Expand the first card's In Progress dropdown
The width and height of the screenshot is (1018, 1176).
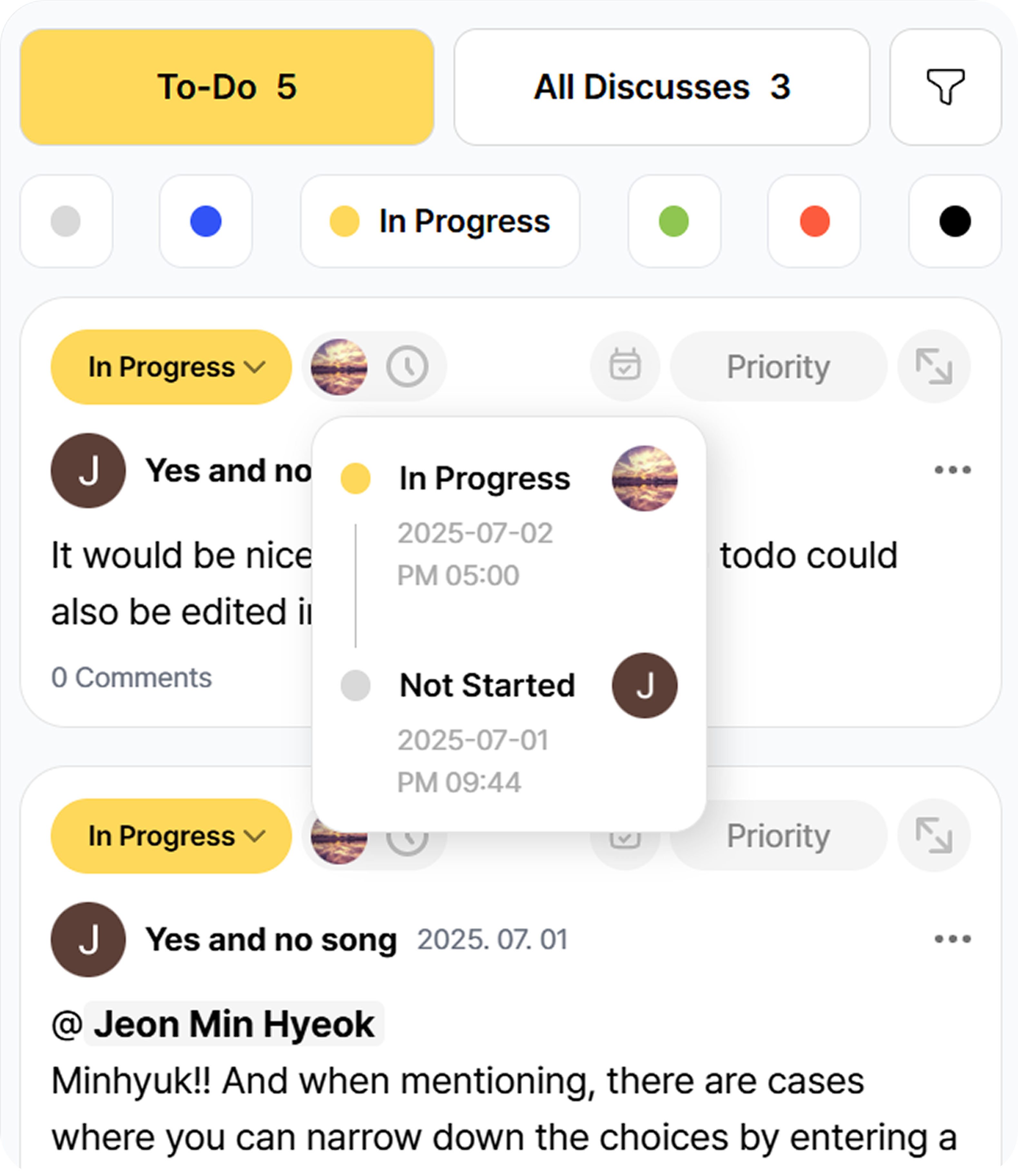point(171,367)
